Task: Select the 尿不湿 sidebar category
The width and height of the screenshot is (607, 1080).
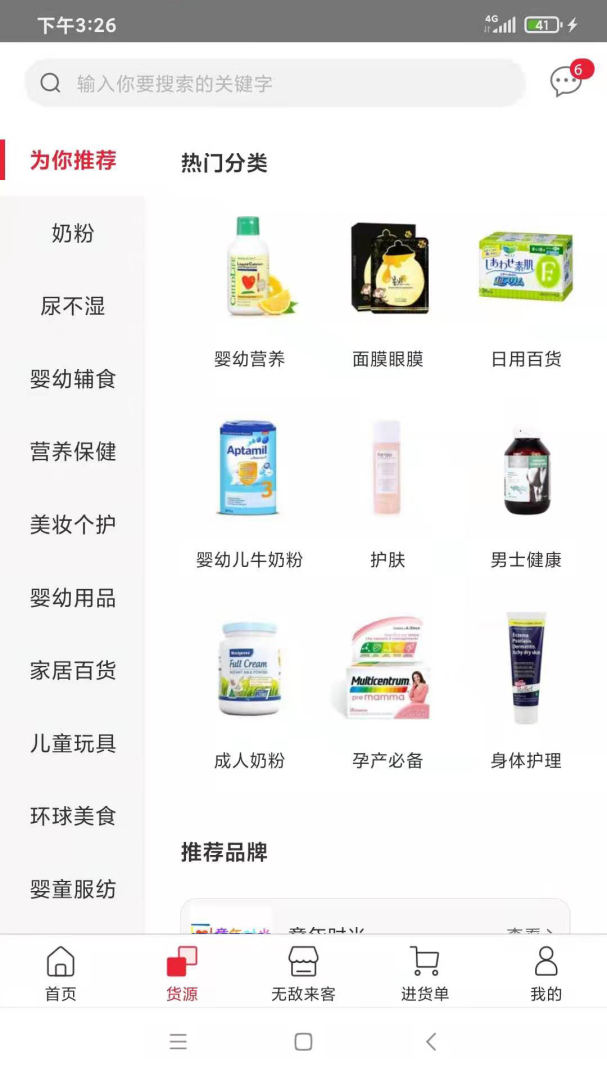Action: pos(73,306)
